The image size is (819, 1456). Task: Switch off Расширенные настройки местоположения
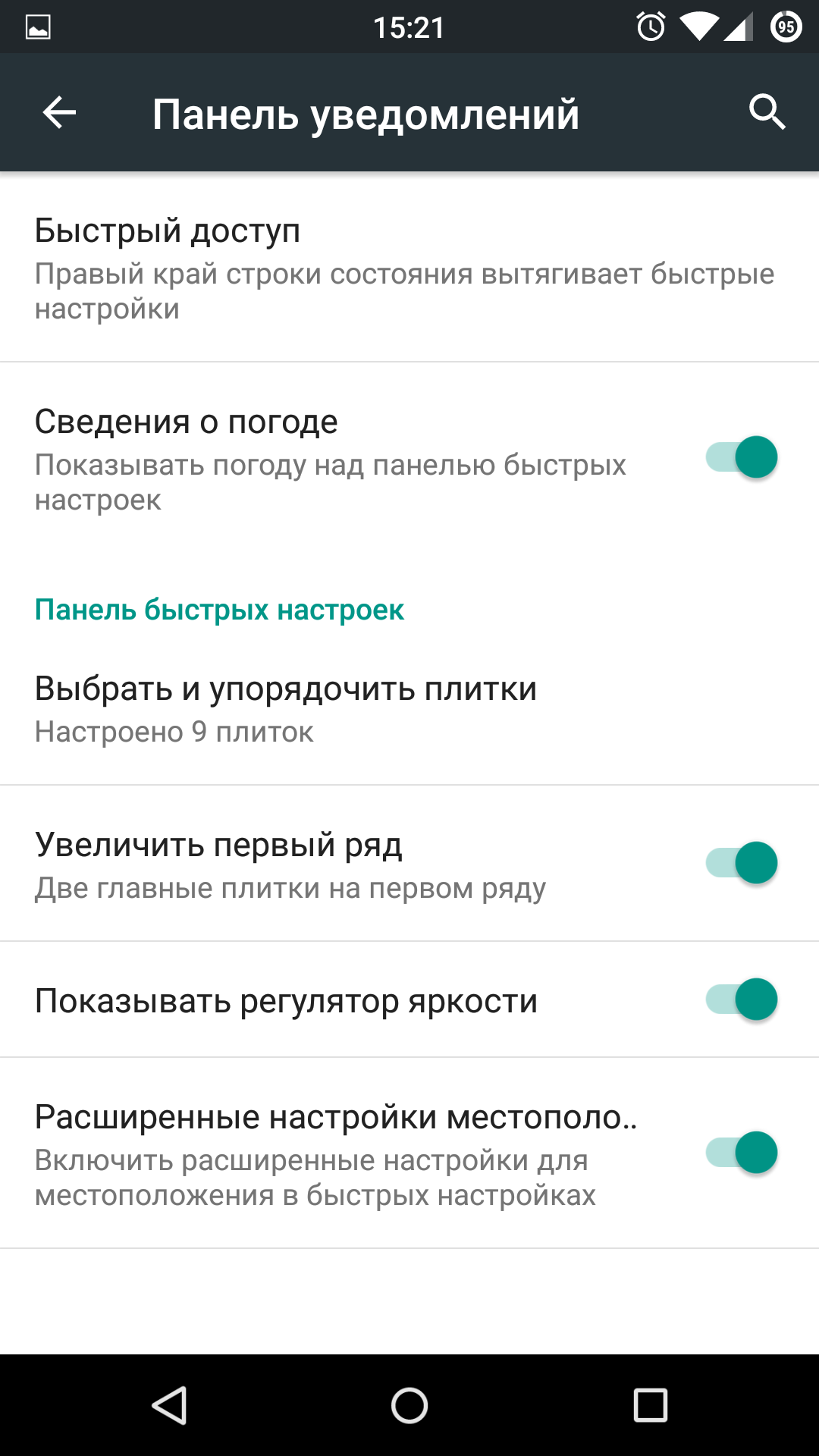(742, 1153)
